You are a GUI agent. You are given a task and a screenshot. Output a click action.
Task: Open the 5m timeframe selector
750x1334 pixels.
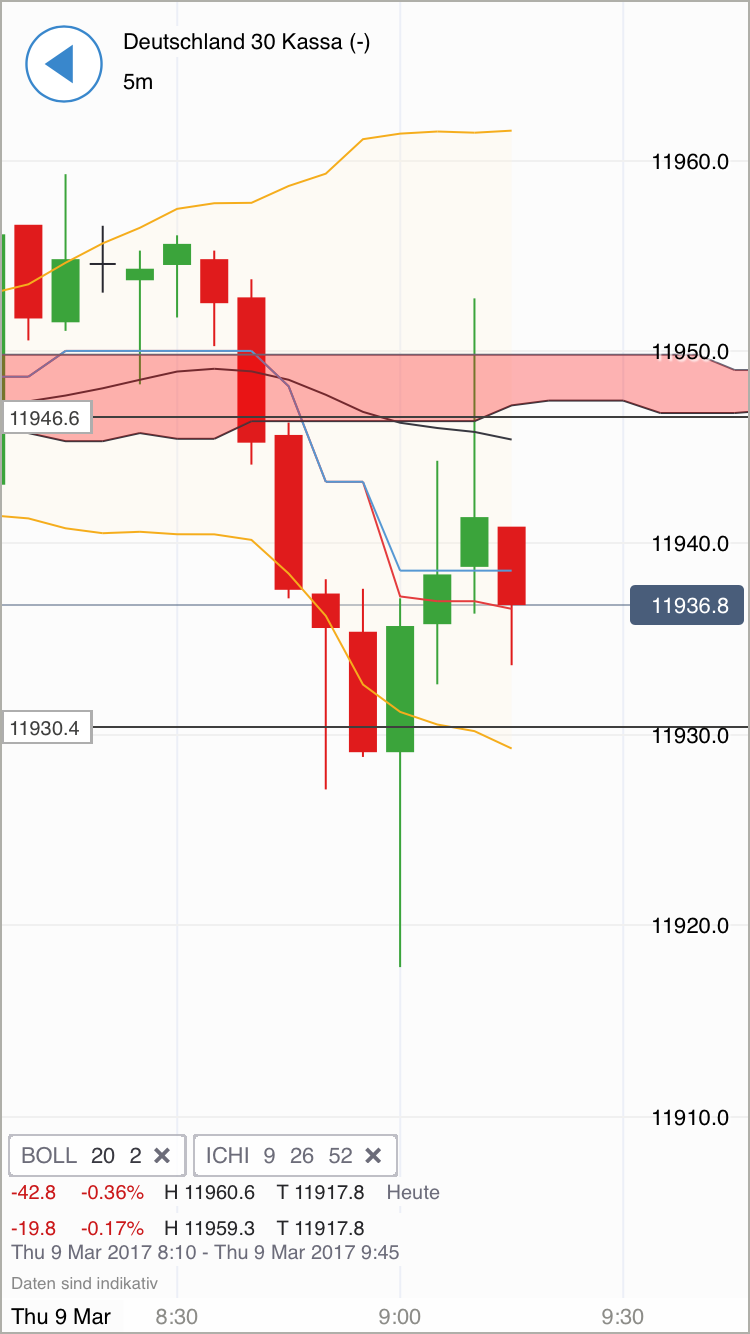(138, 82)
